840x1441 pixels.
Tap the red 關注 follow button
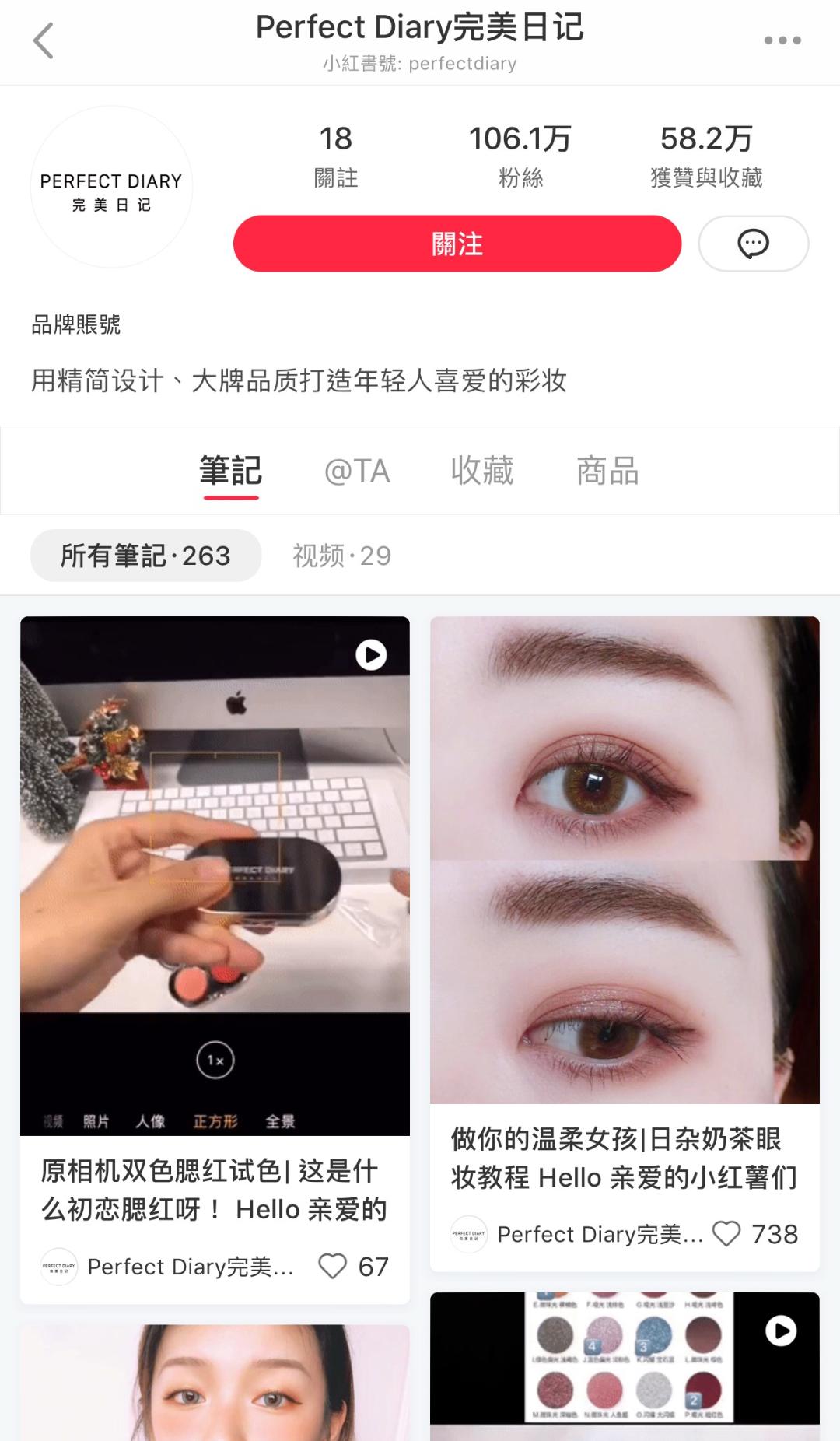pos(457,244)
